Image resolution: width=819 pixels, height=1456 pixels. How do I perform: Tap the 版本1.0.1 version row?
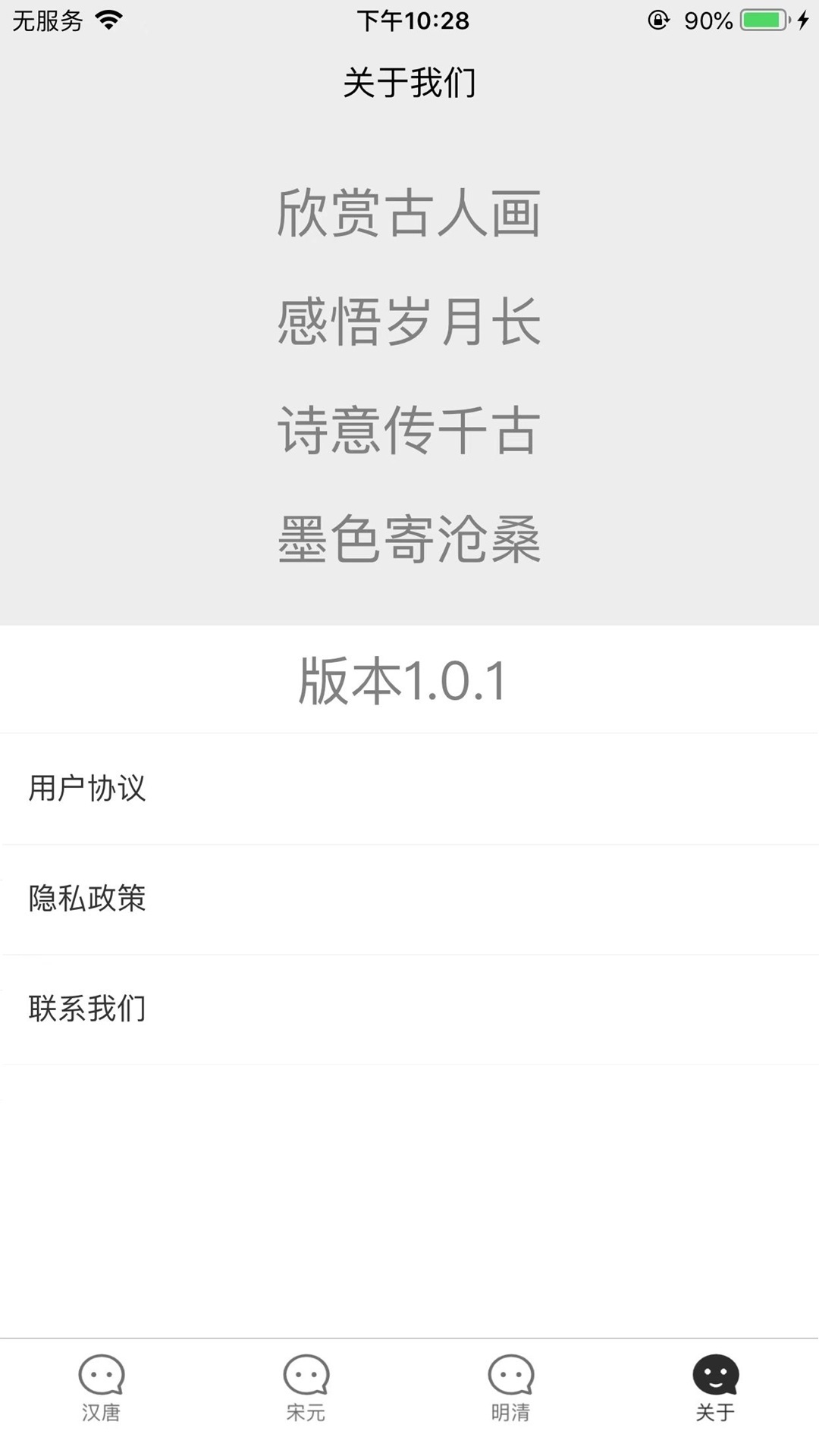tap(409, 680)
